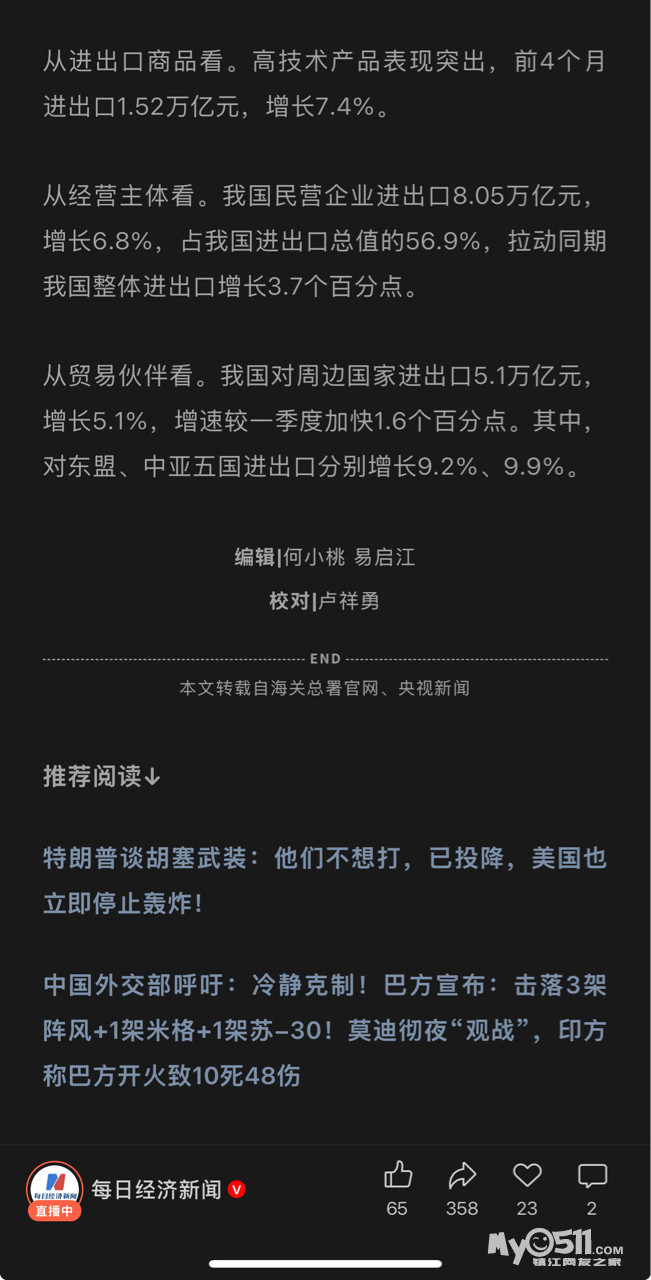Open the 每日经济新闻 account profile
The image size is (651, 1280).
point(157,1190)
